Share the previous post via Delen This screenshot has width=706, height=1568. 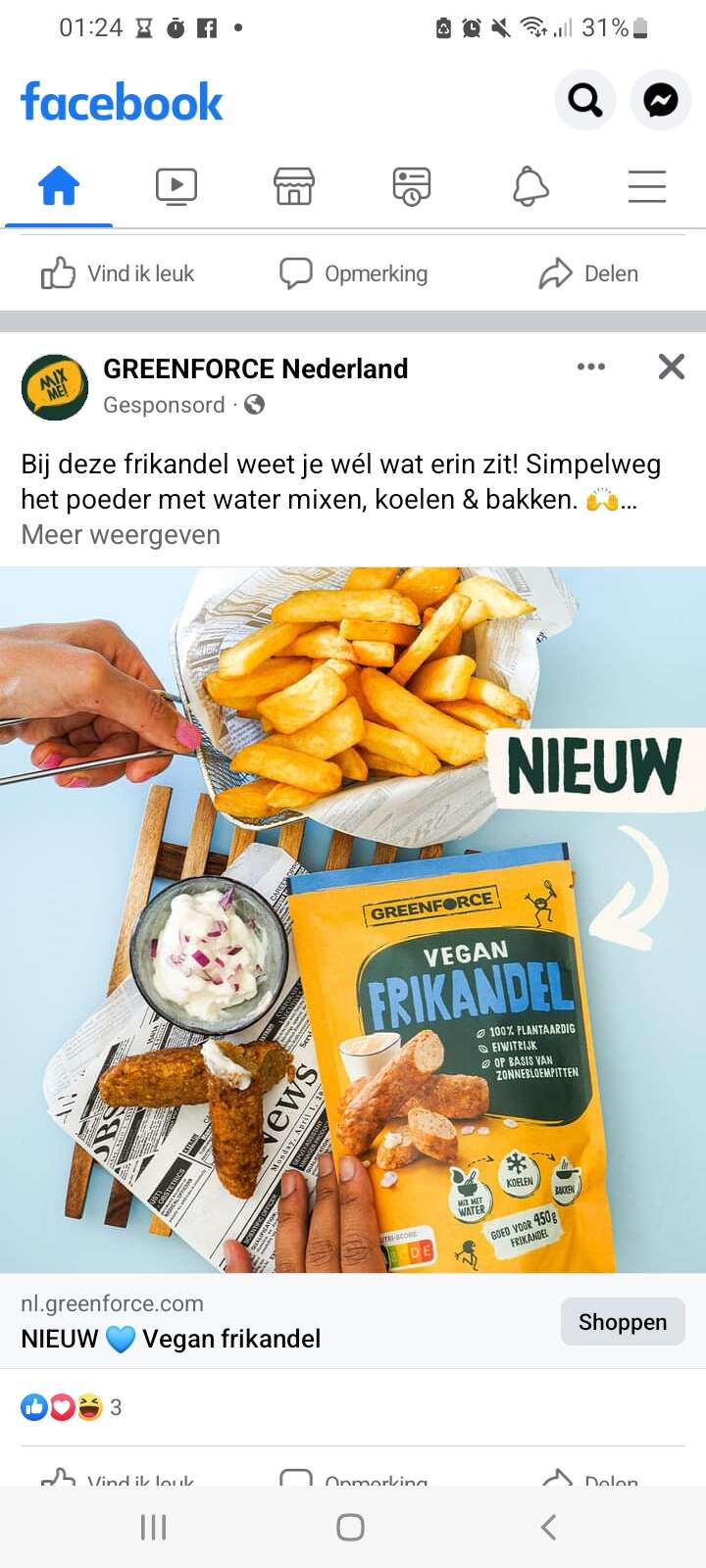[x=588, y=273]
